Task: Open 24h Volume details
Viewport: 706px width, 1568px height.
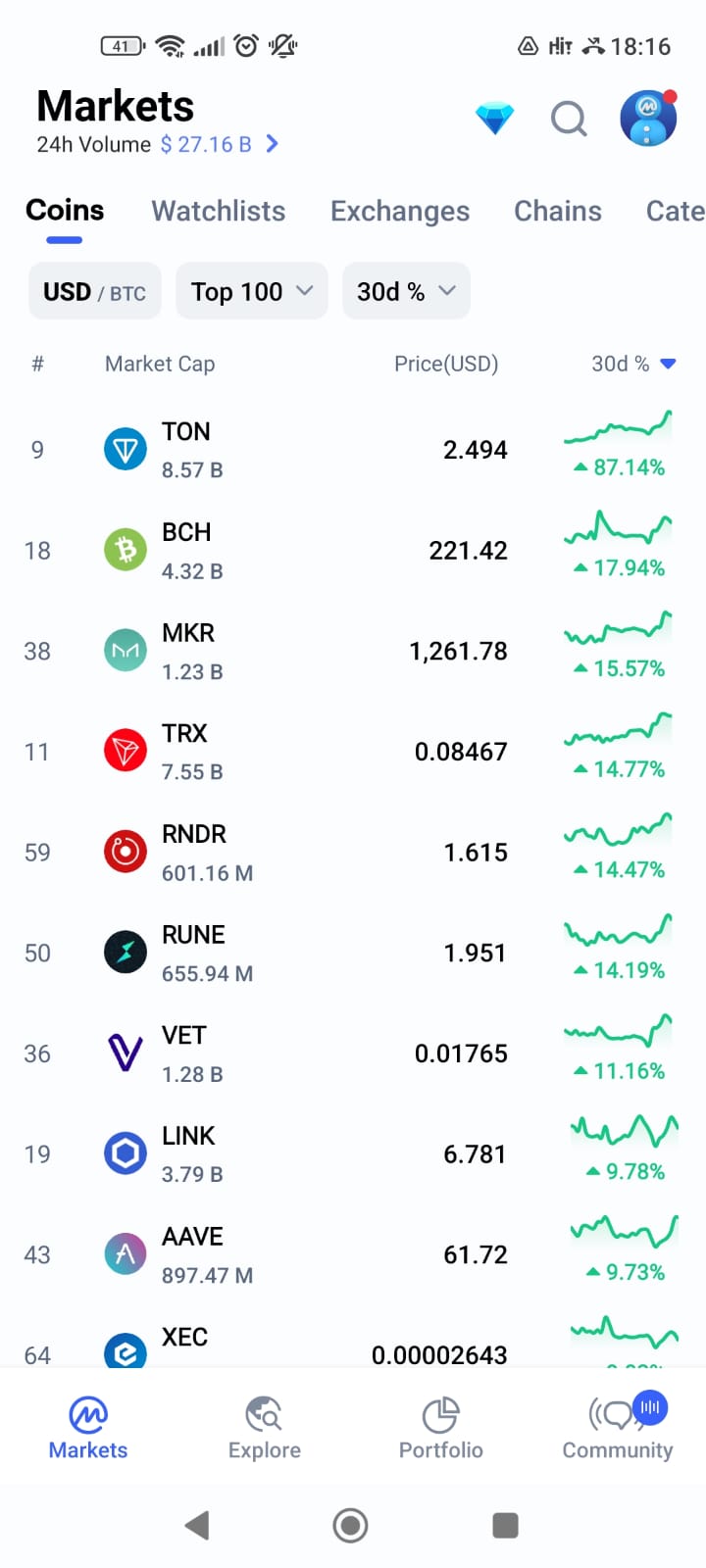Action: (x=157, y=145)
